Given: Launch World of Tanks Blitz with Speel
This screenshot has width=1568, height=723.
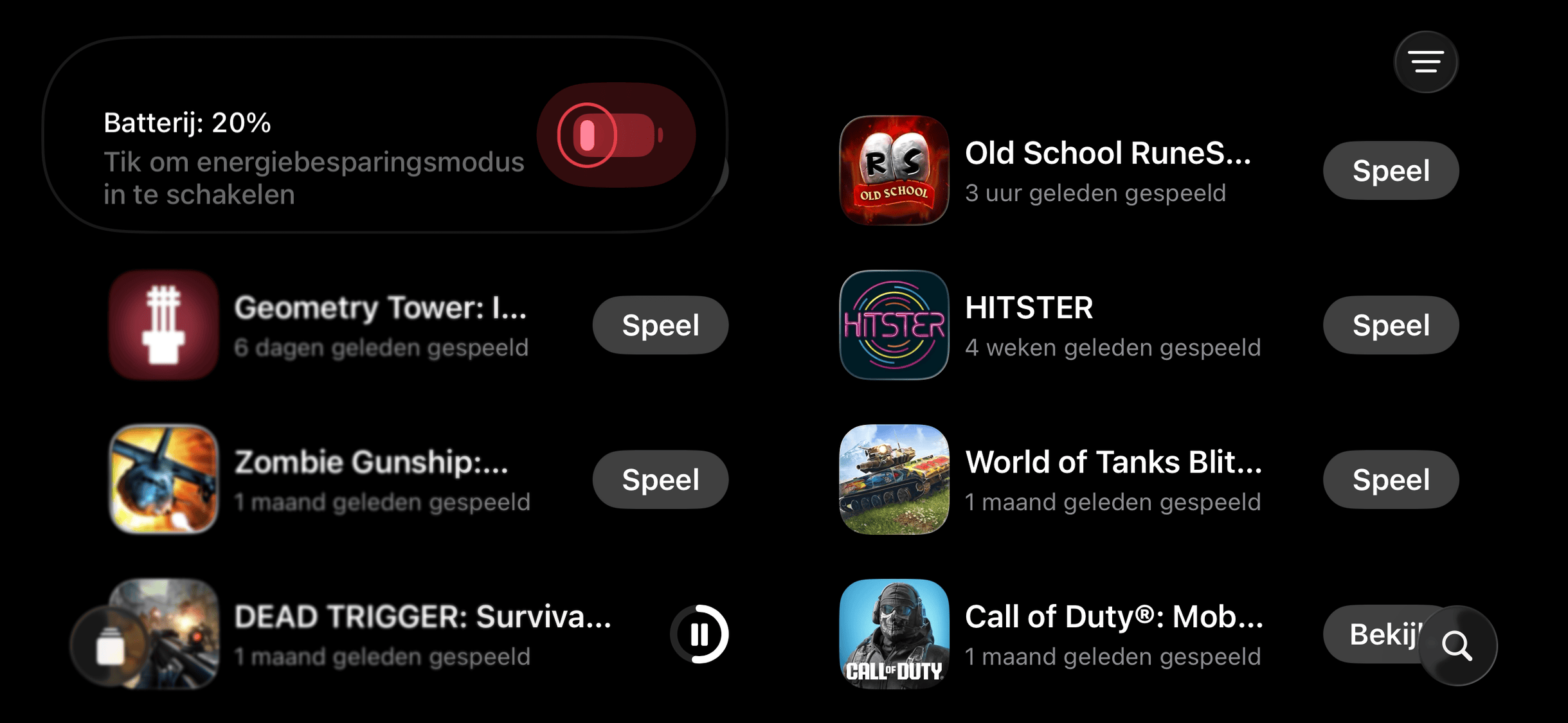Looking at the screenshot, I should 1390,479.
